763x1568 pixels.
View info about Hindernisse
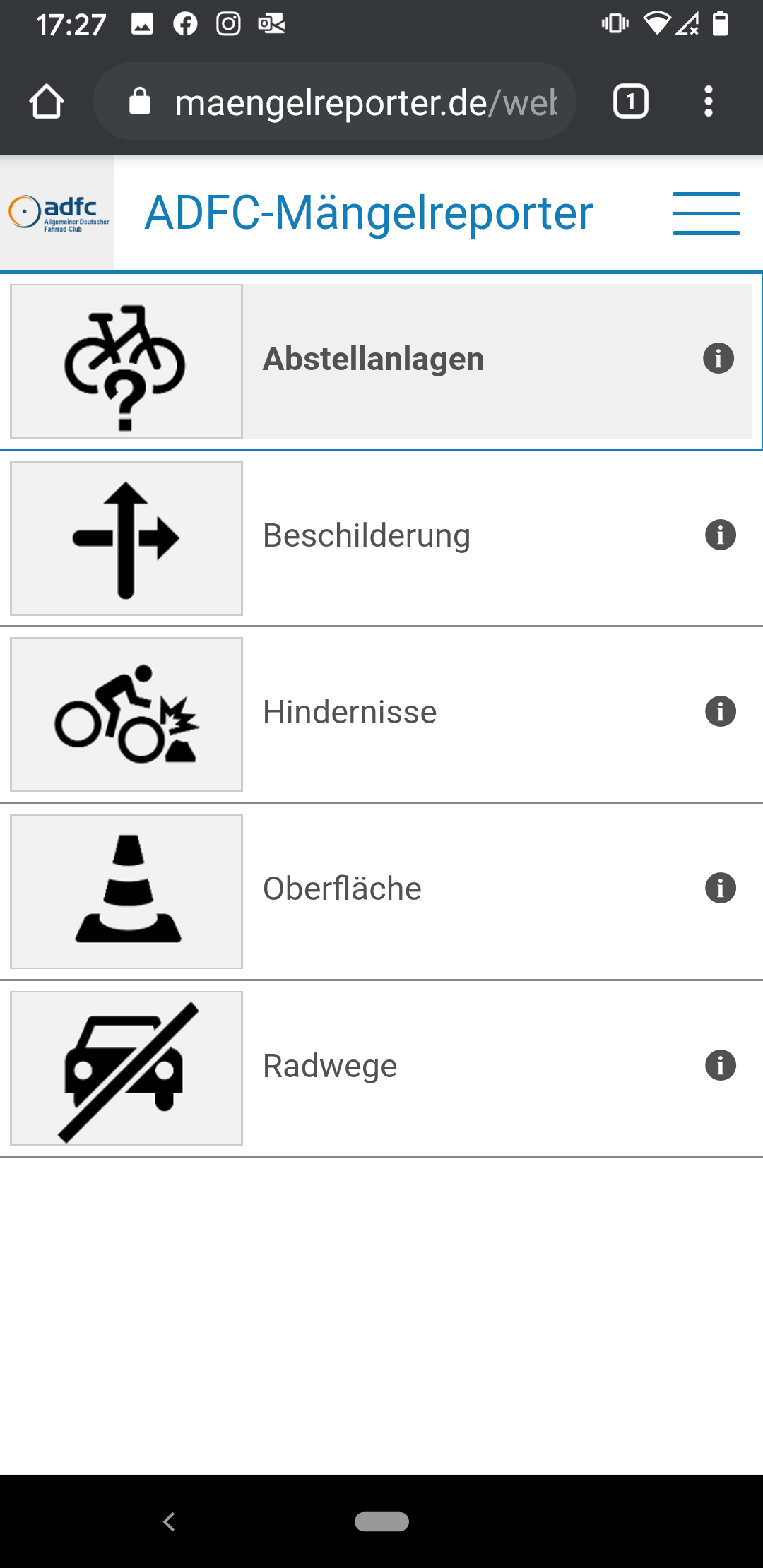pos(721,711)
